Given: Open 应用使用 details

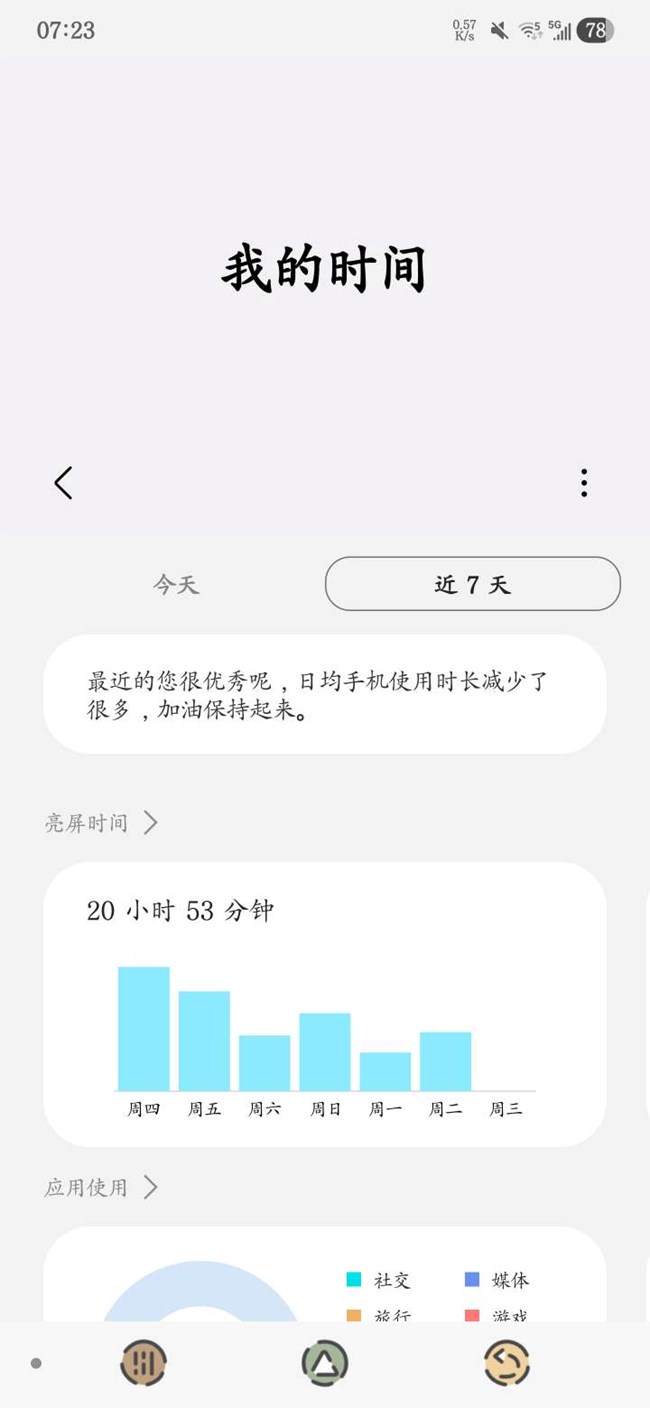Looking at the screenshot, I should pyautogui.click(x=101, y=1187).
